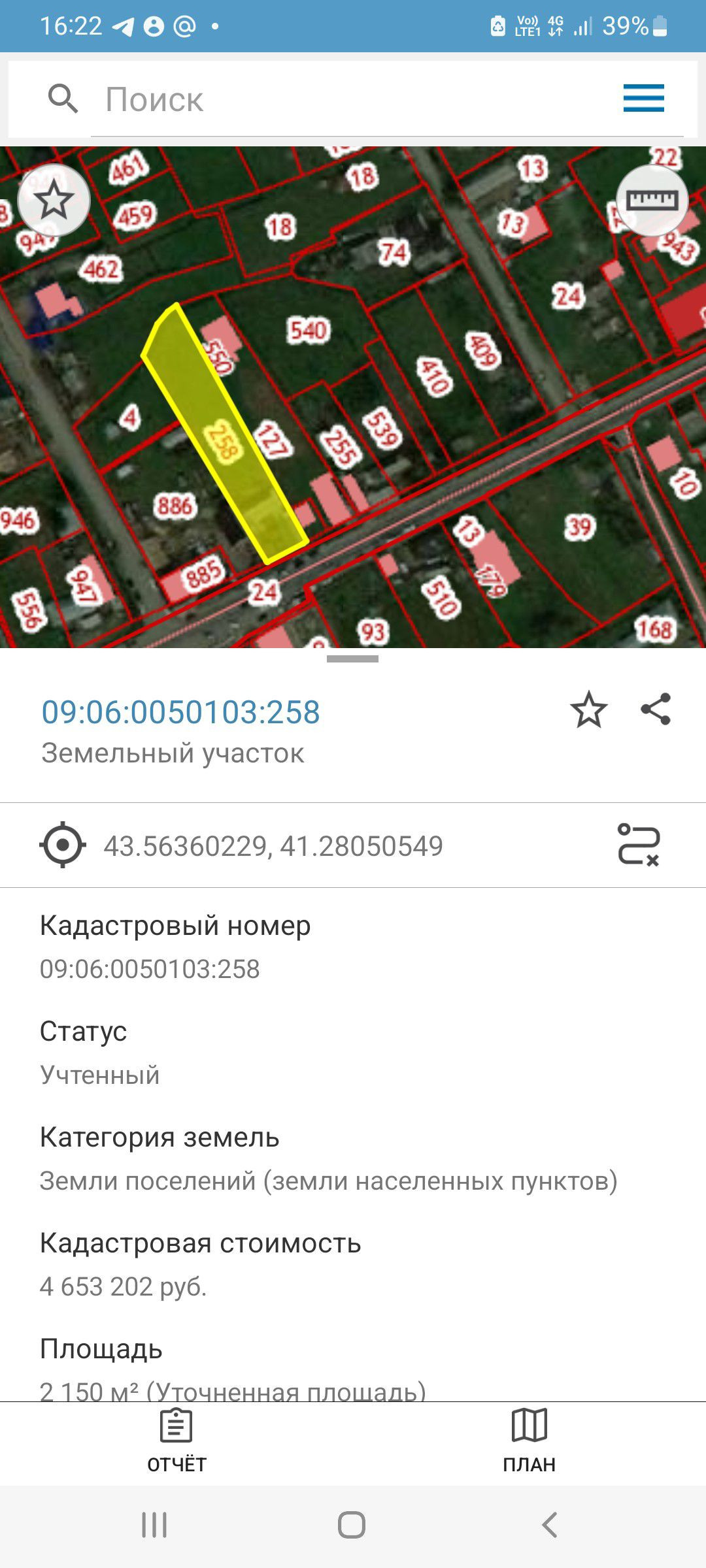Open favorites via the map star button
This screenshot has width=706, height=1568.
click(54, 201)
